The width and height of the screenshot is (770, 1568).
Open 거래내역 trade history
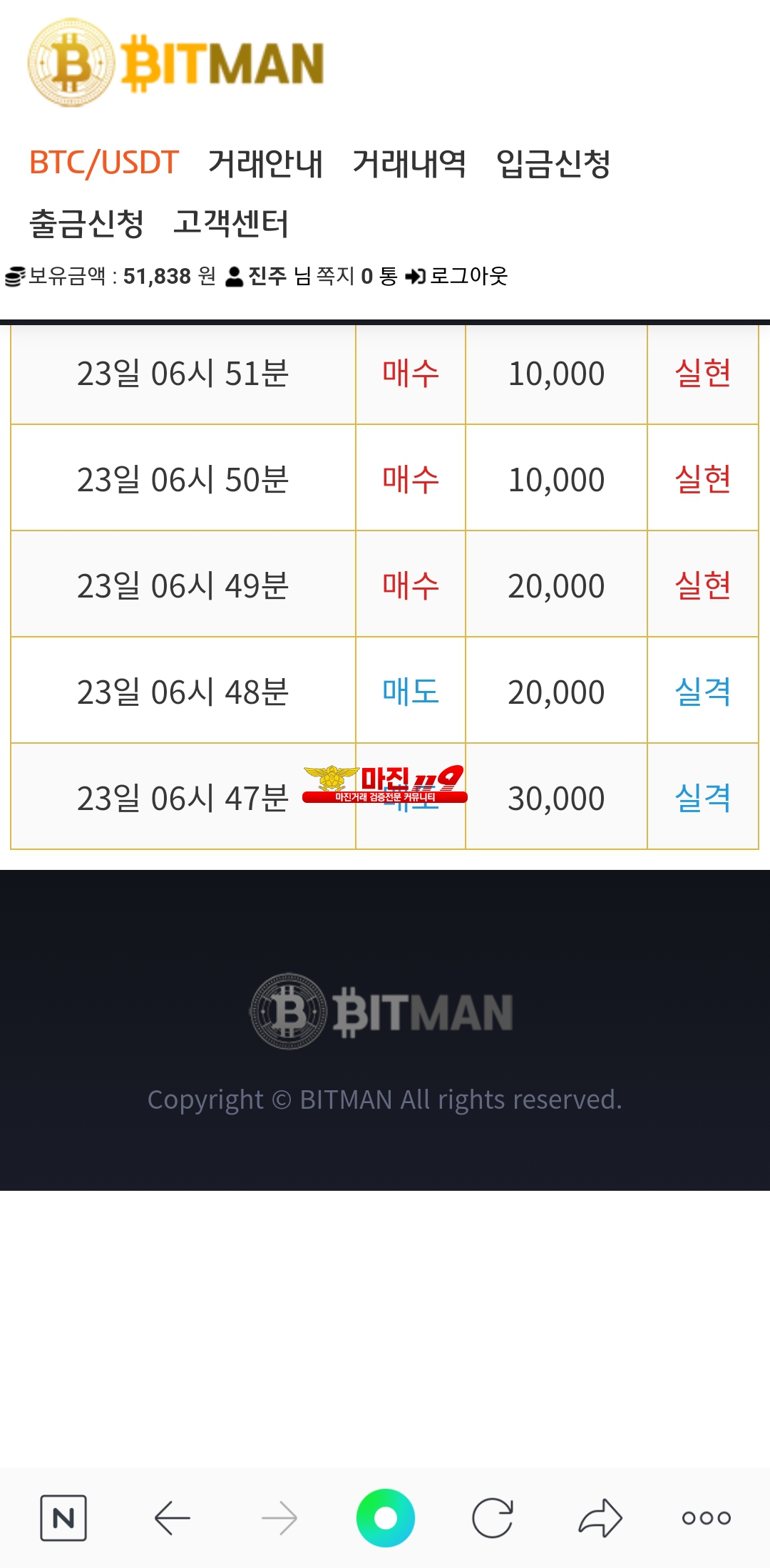[x=409, y=163]
